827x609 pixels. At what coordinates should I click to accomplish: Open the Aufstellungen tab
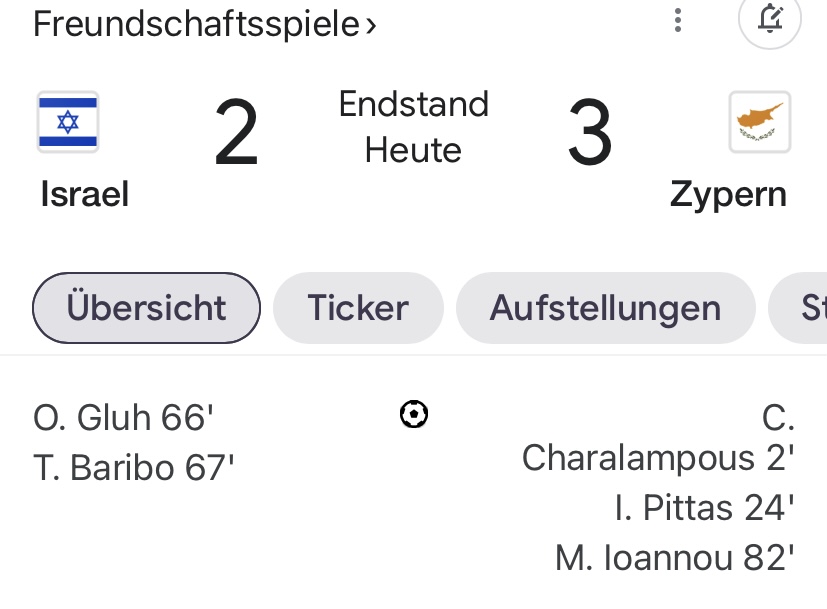[x=605, y=308]
